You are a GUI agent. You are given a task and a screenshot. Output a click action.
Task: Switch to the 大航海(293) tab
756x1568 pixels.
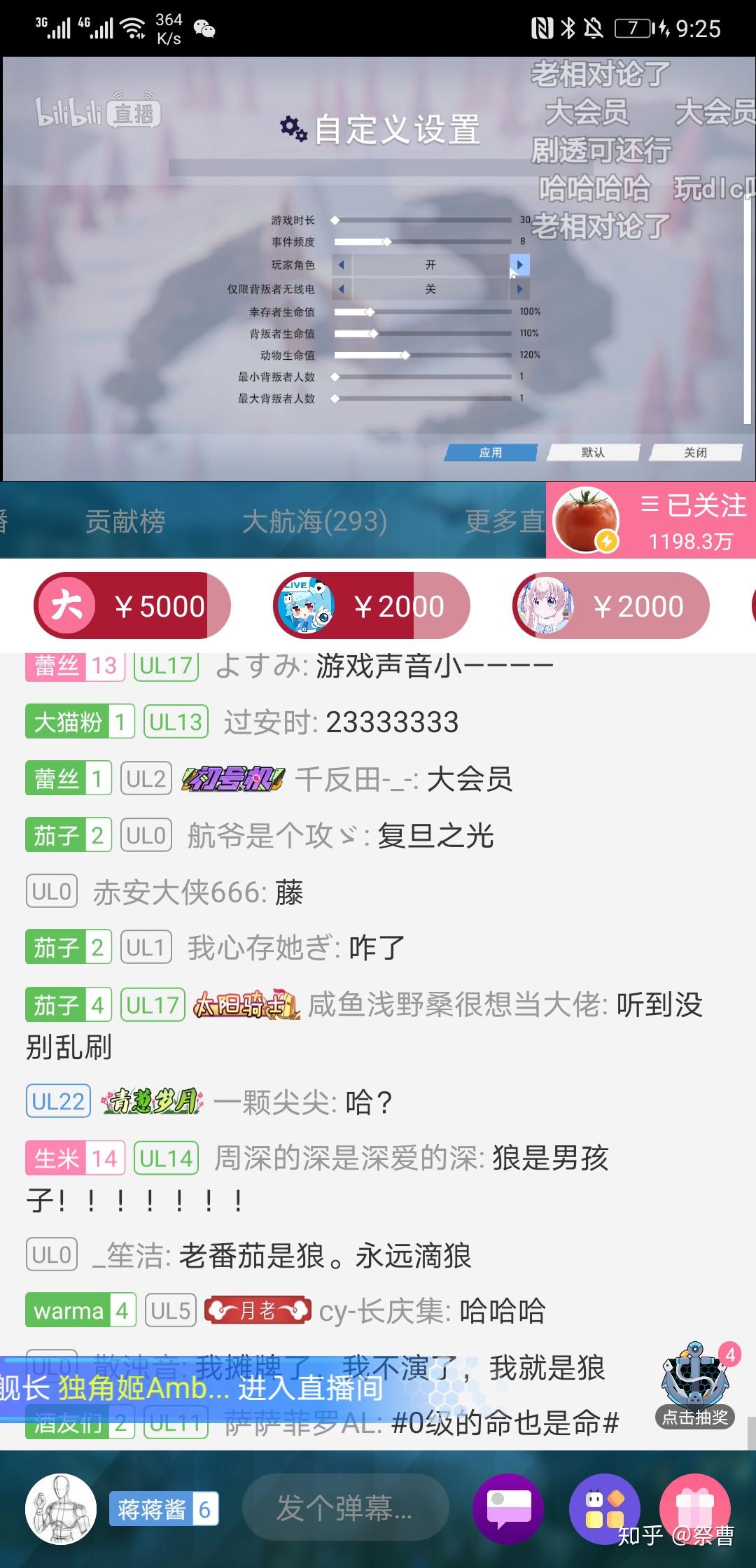click(x=314, y=521)
